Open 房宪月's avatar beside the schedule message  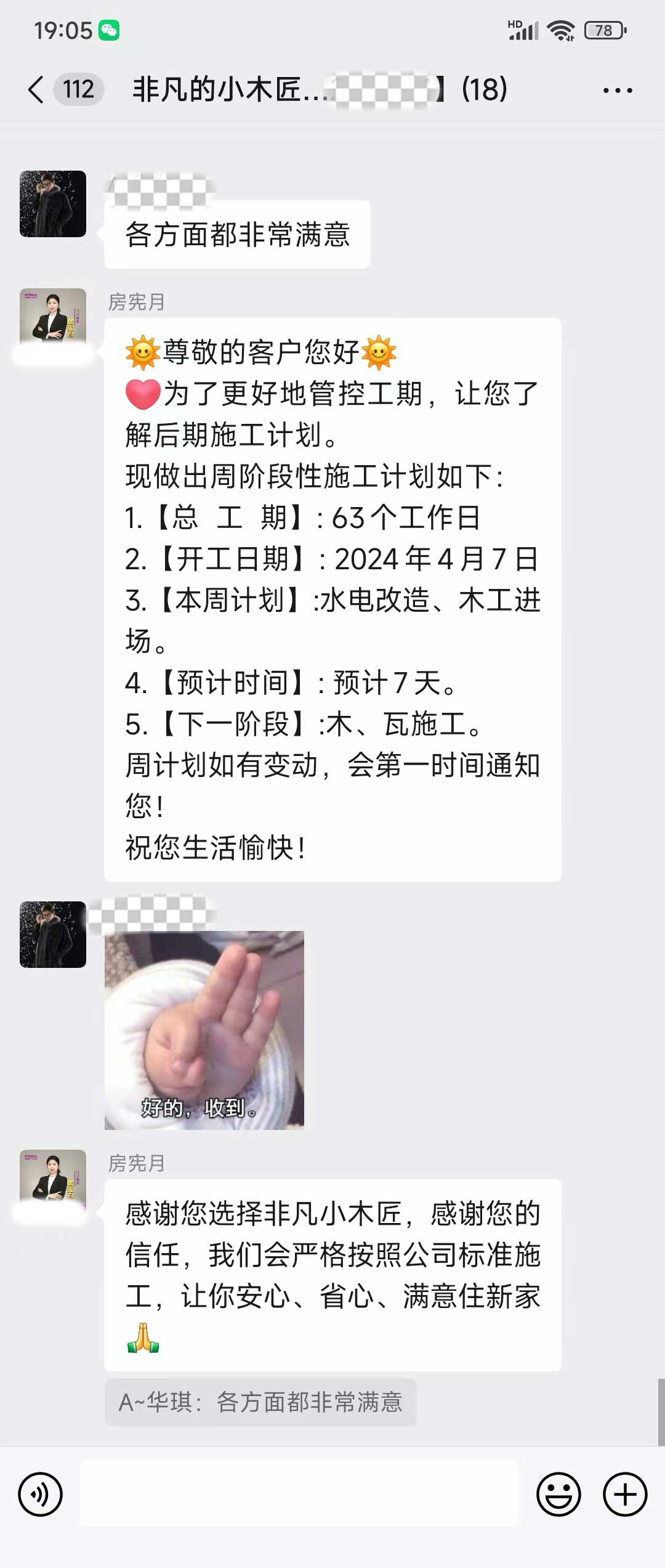53,318
